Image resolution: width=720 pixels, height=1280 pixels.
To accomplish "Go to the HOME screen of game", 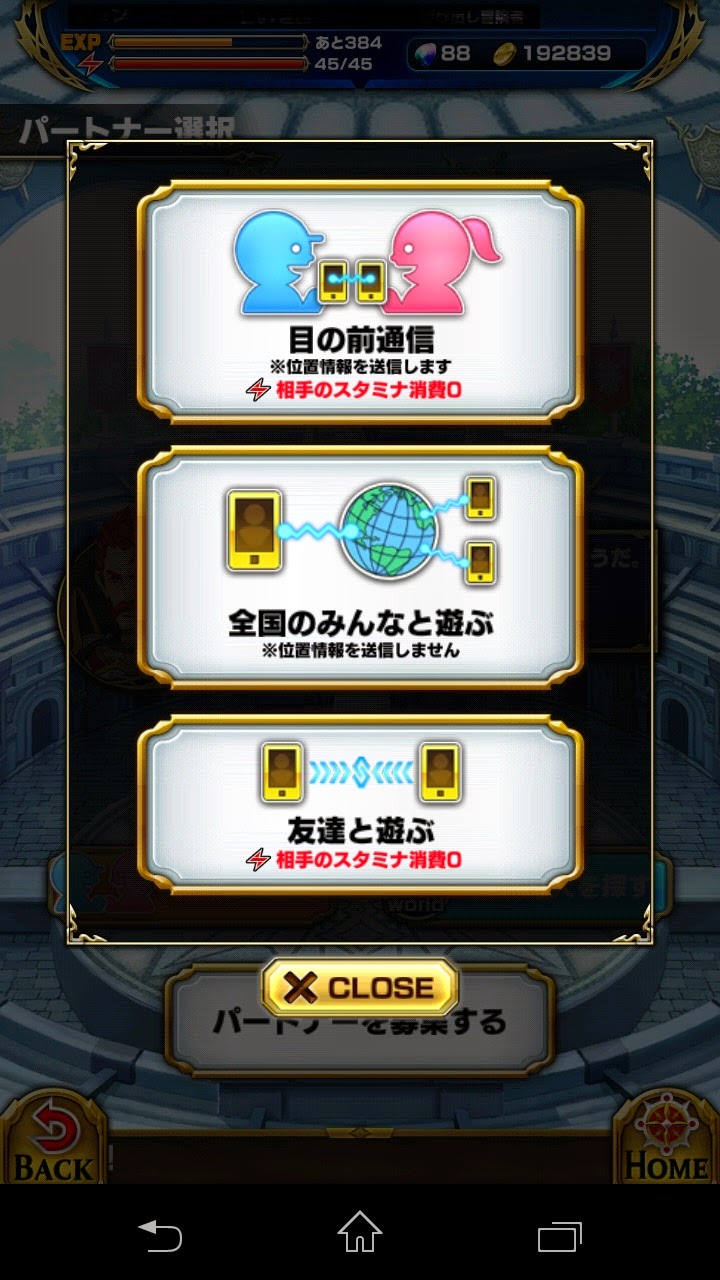I will click(x=667, y=1140).
